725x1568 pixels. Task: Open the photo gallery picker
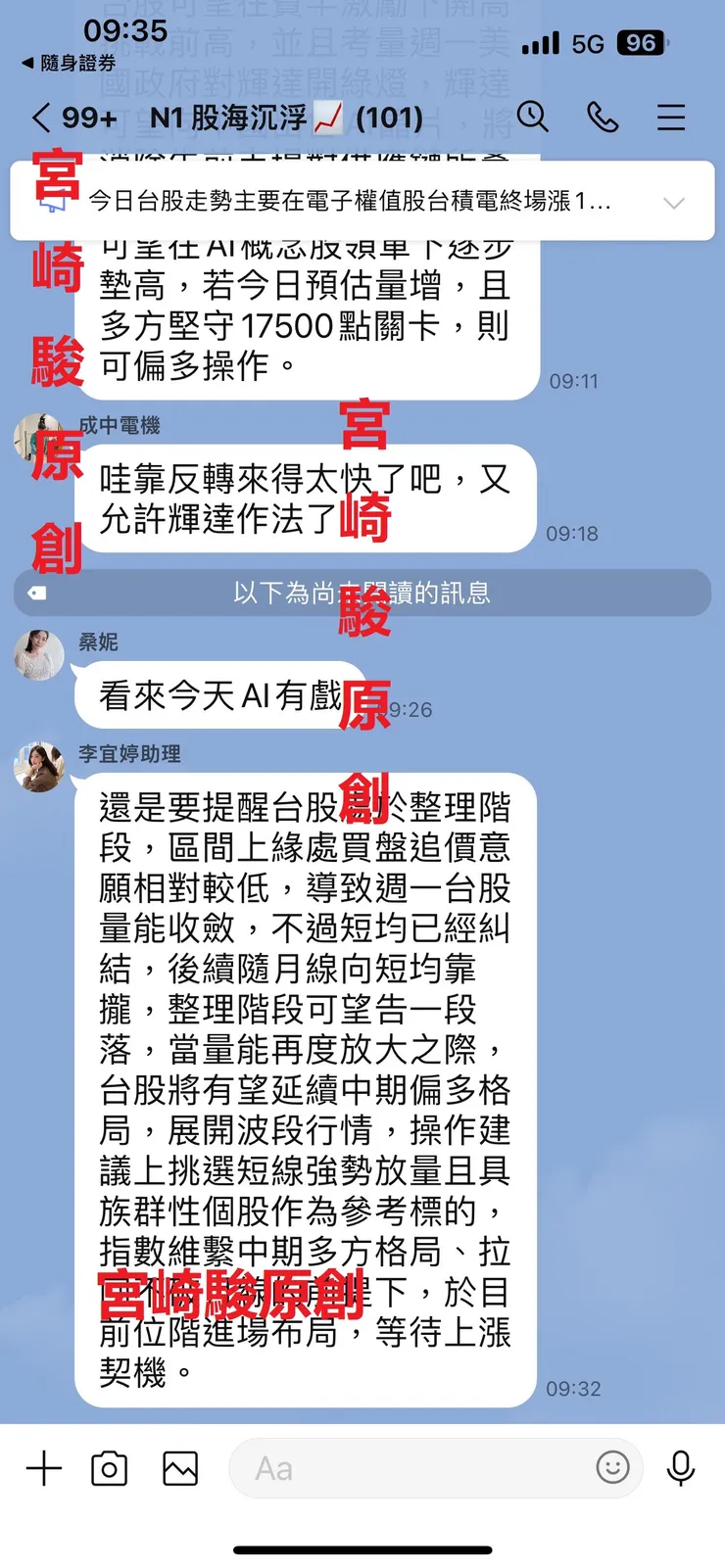point(180,1468)
